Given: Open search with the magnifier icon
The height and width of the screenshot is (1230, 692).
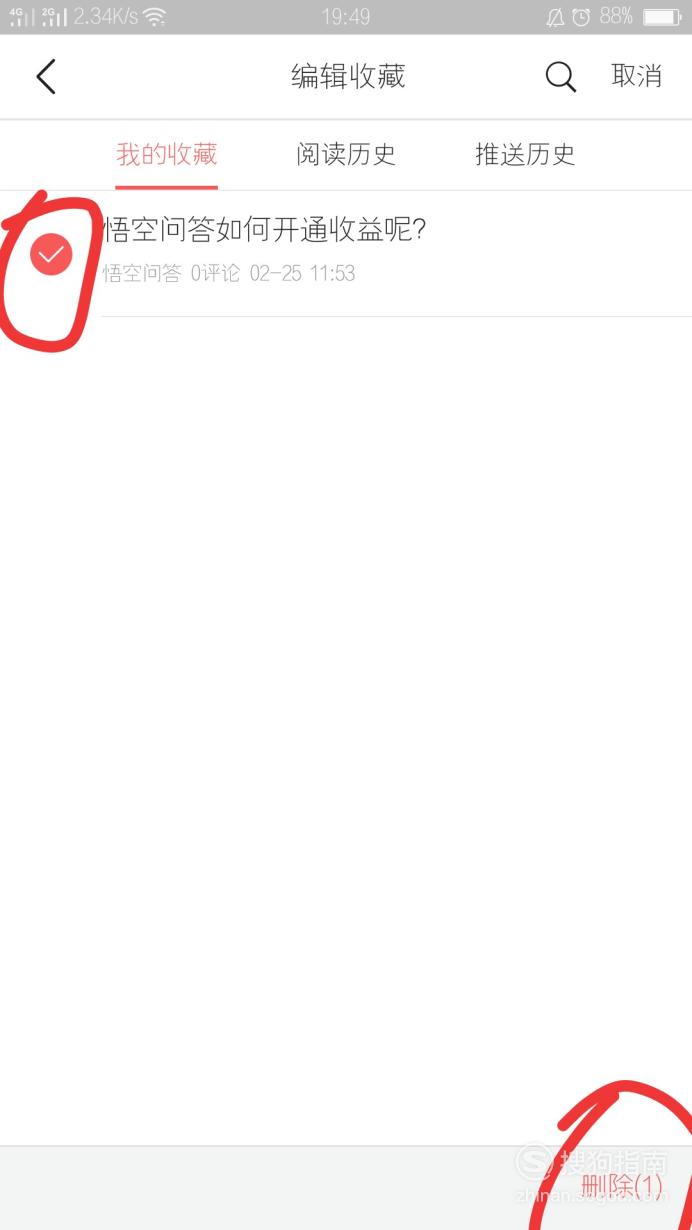Looking at the screenshot, I should (560, 77).
